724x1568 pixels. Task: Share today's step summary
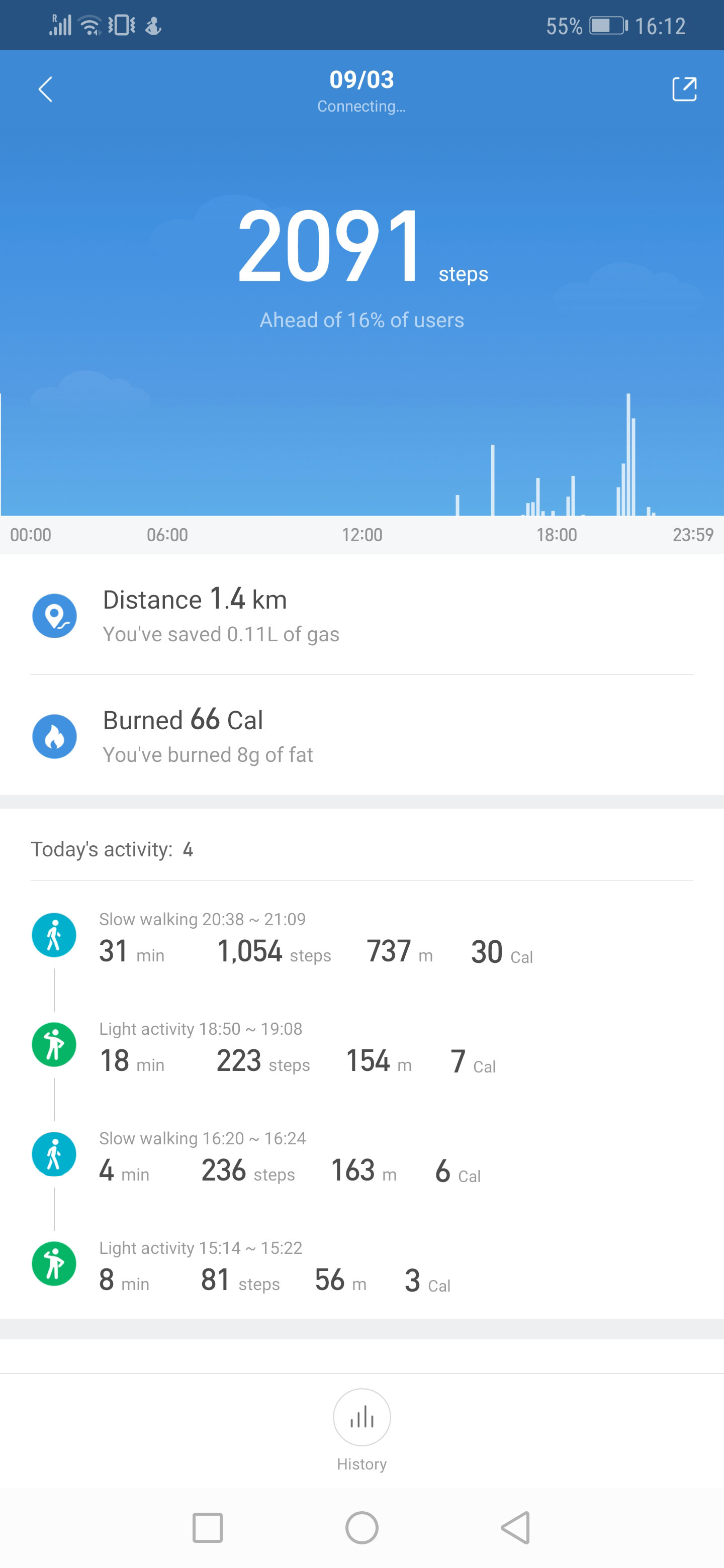(x=684, y=89)
